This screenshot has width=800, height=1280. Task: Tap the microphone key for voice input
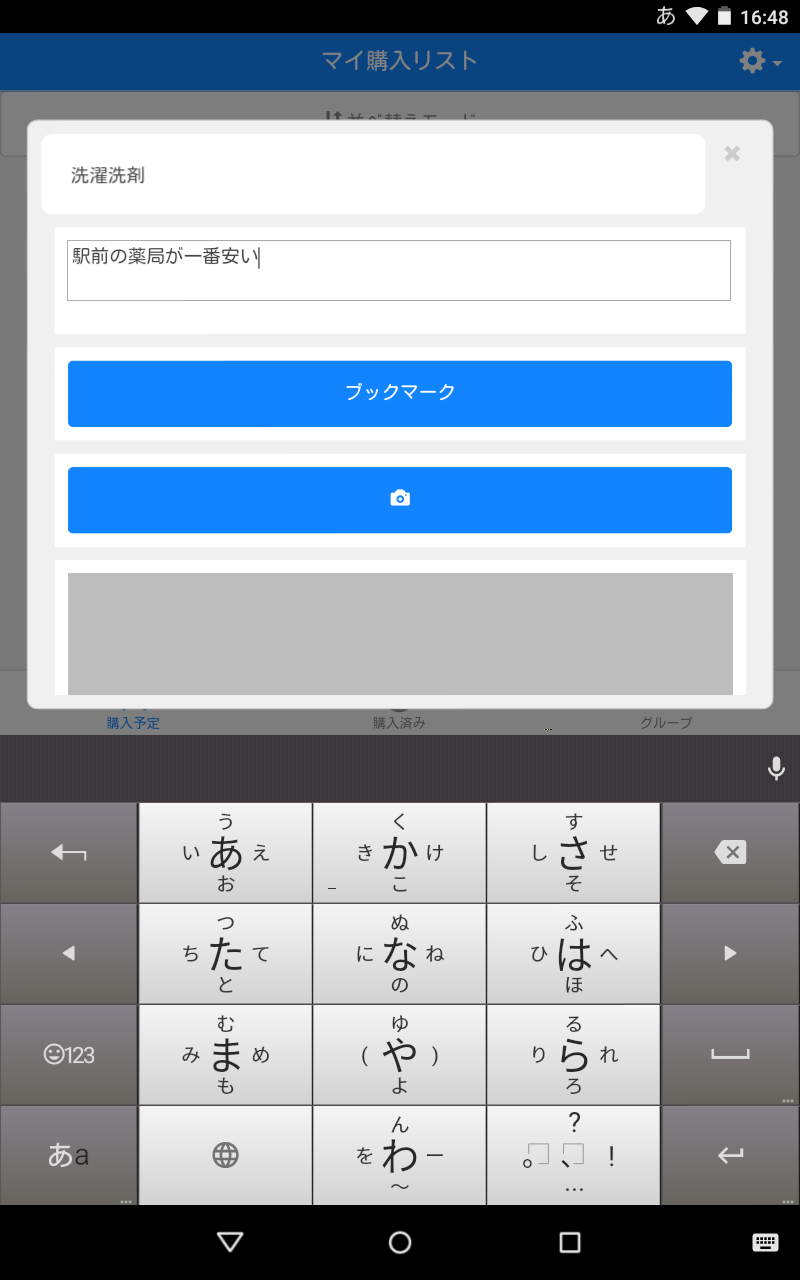click(775, 768)
